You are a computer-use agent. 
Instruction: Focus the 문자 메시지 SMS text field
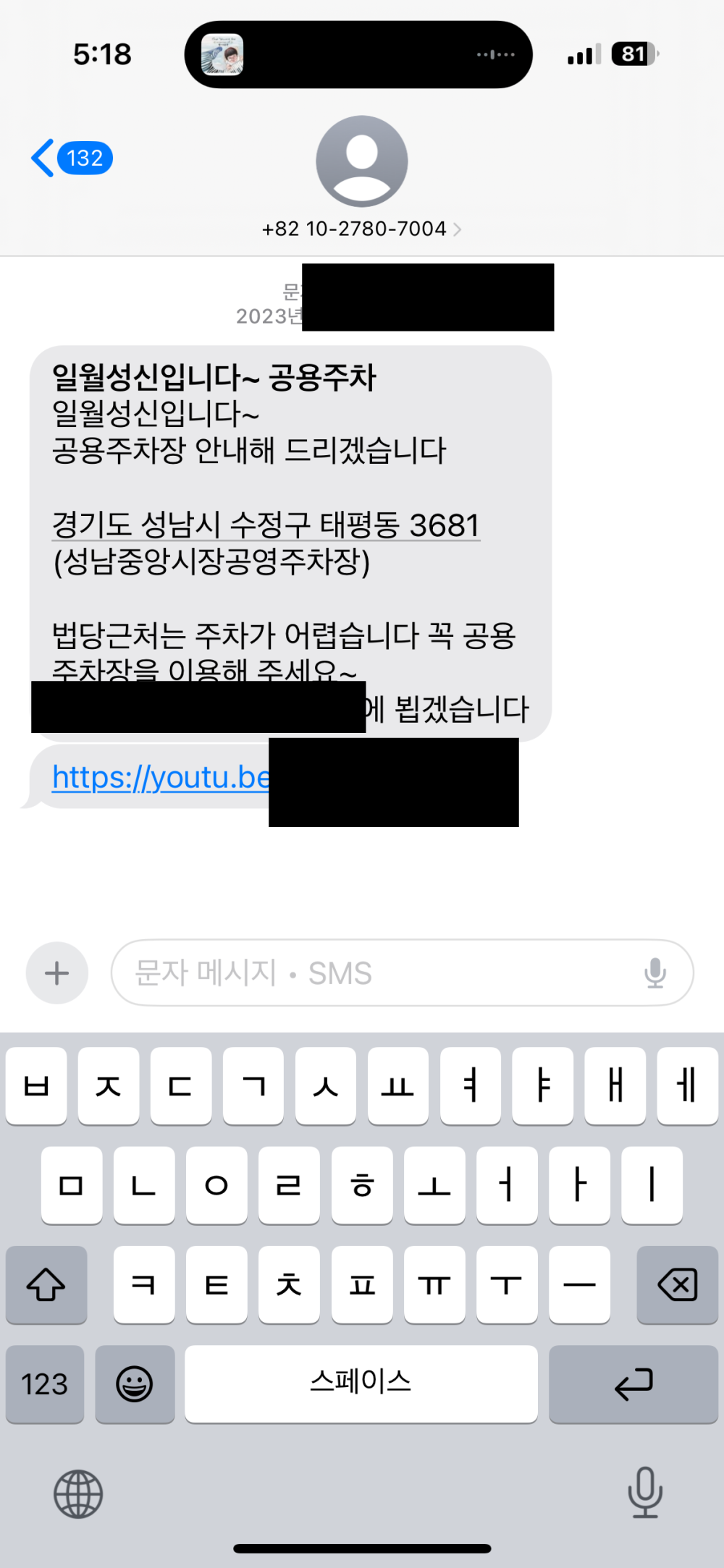(376, 973)
